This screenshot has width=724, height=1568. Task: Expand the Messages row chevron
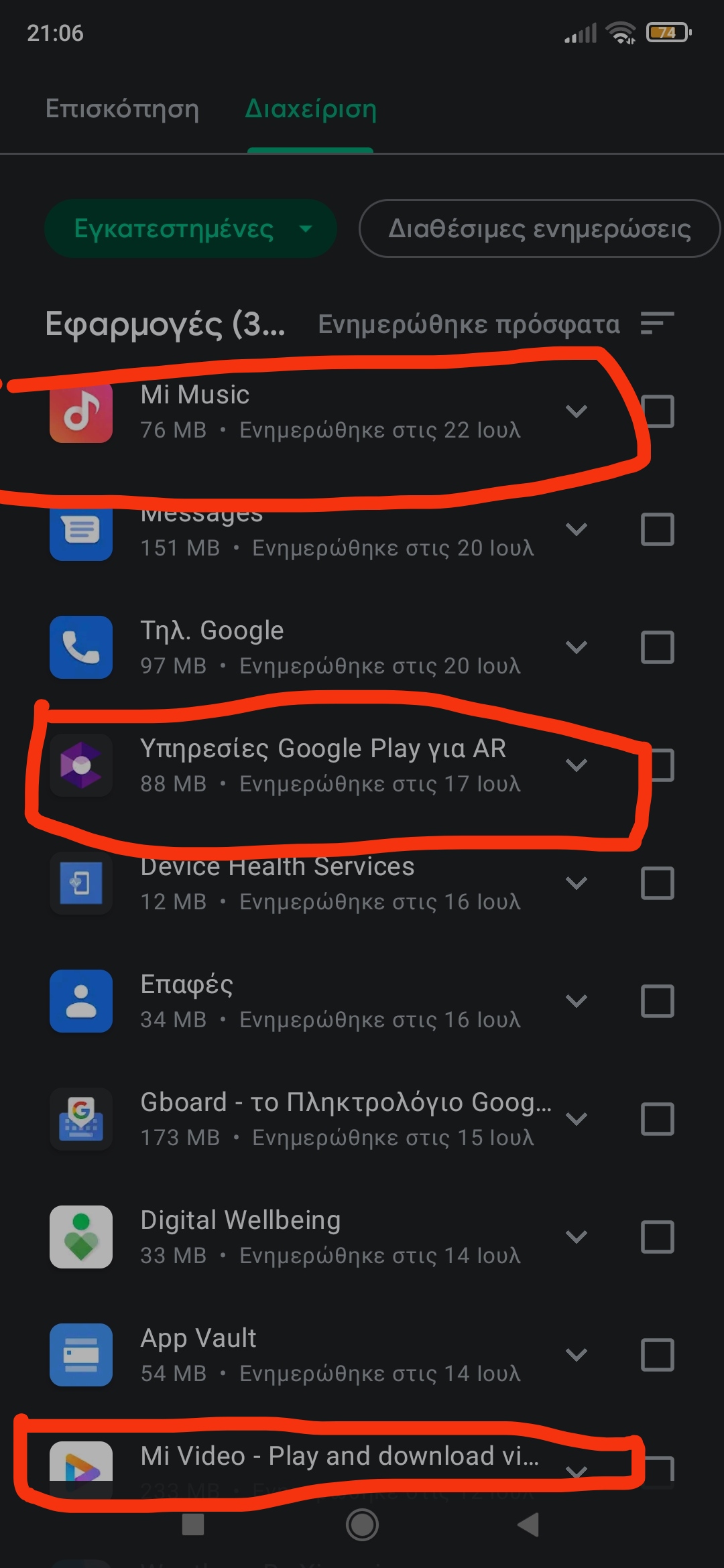point(577,529)
